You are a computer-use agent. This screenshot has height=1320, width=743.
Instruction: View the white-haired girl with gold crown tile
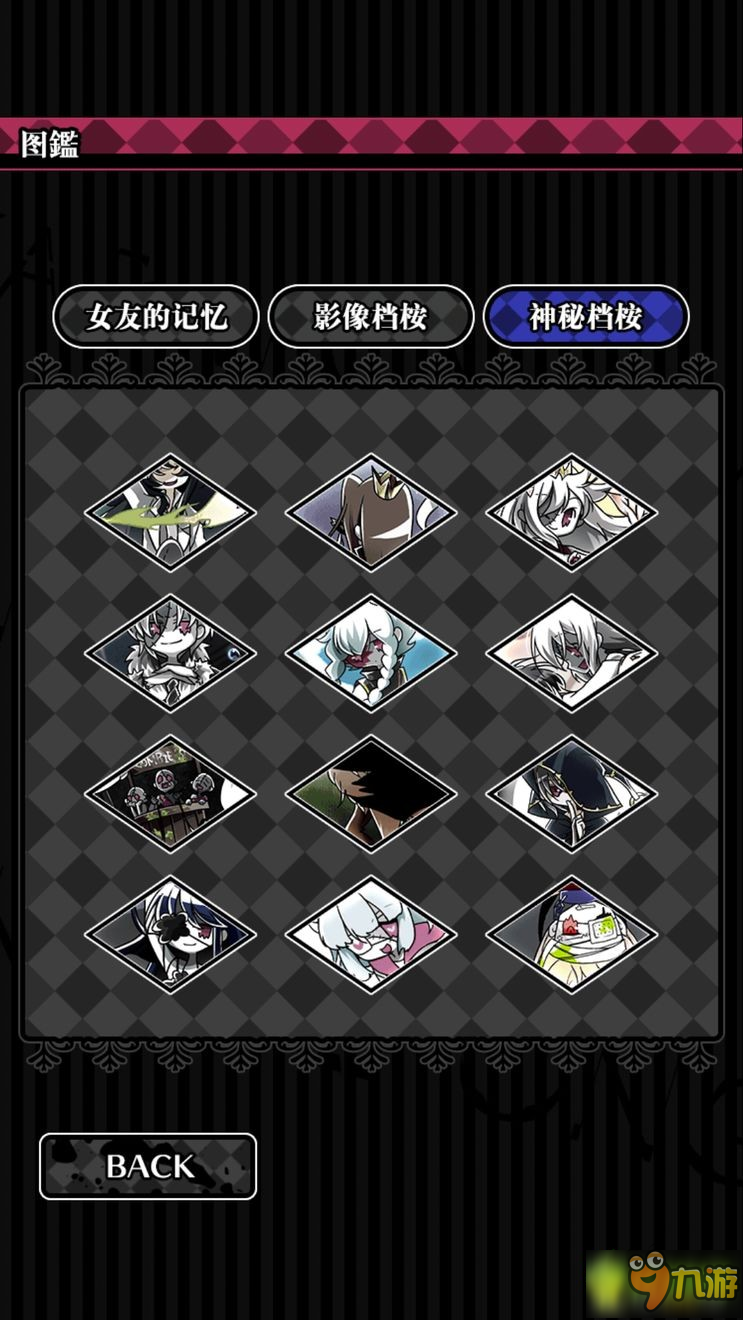click(572, 512)
